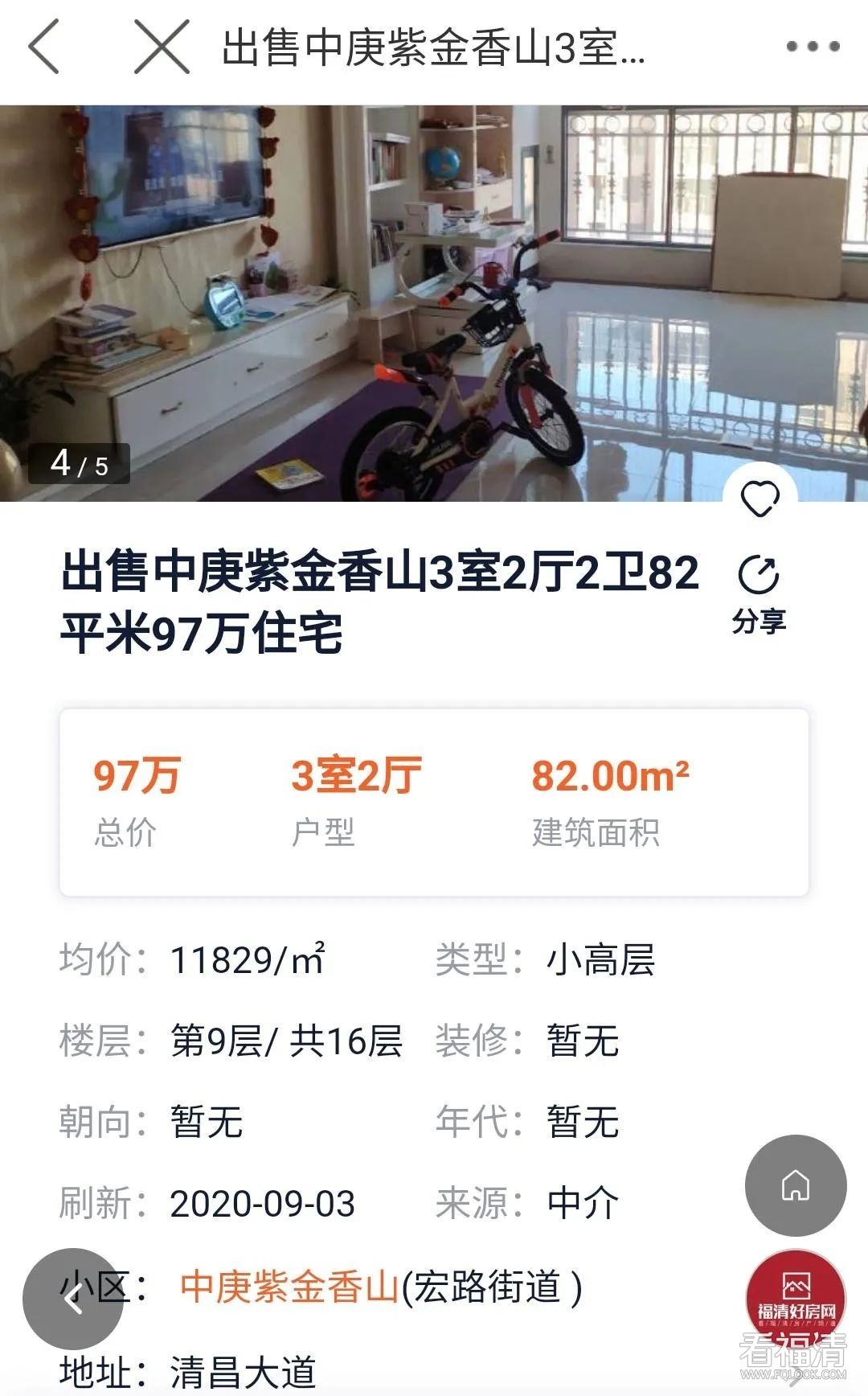Open the three-dot overflow menu
Viewport: 868px width, 1396px height.
coord(813,47)
